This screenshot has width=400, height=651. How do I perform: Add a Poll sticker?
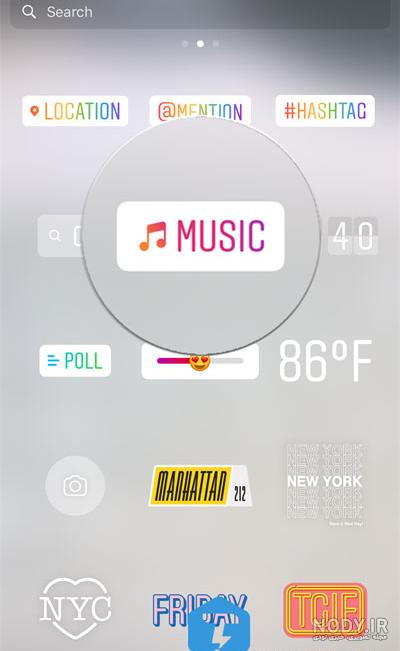pyautogui.click(x=75, y=361)
